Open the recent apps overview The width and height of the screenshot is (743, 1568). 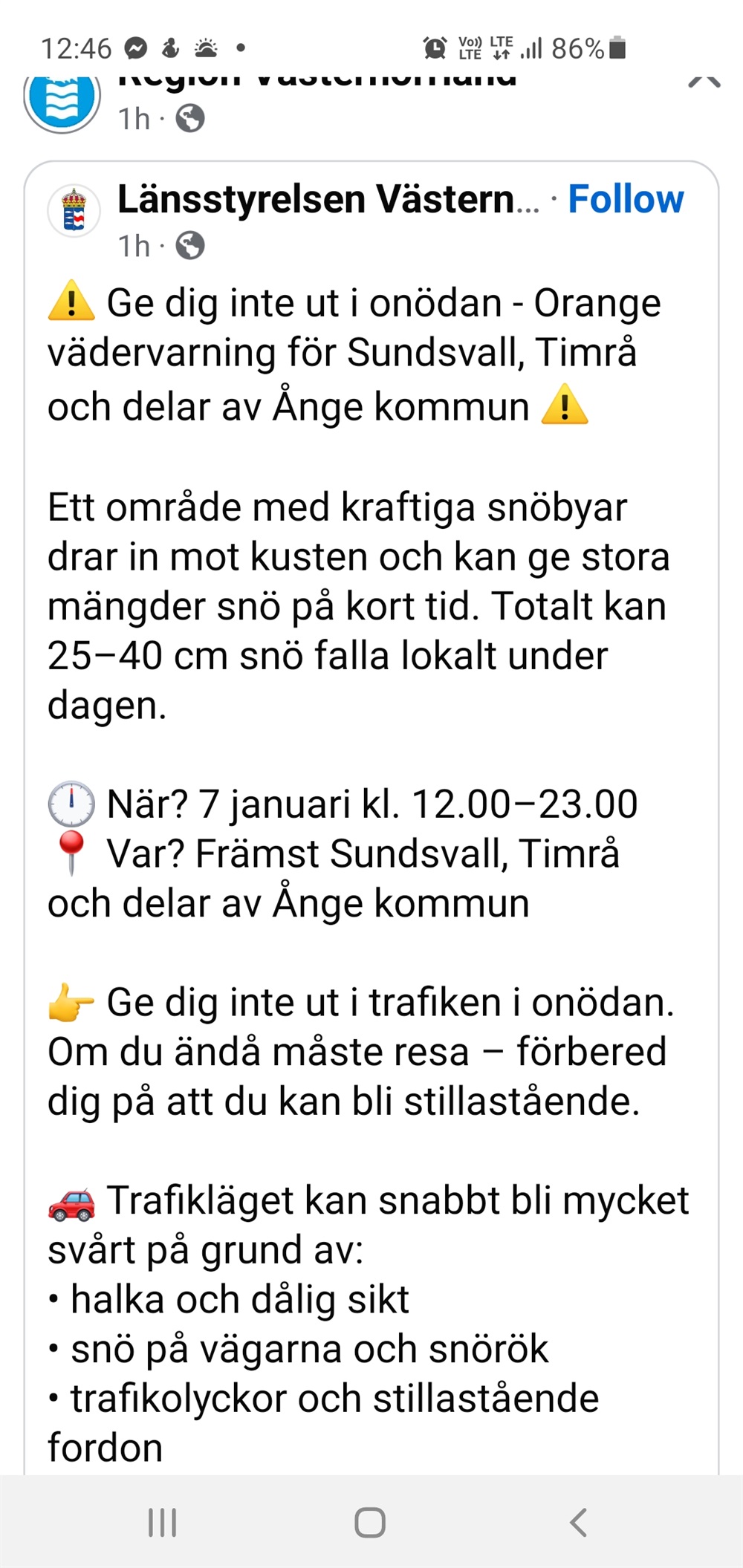tap(162, 1522)
